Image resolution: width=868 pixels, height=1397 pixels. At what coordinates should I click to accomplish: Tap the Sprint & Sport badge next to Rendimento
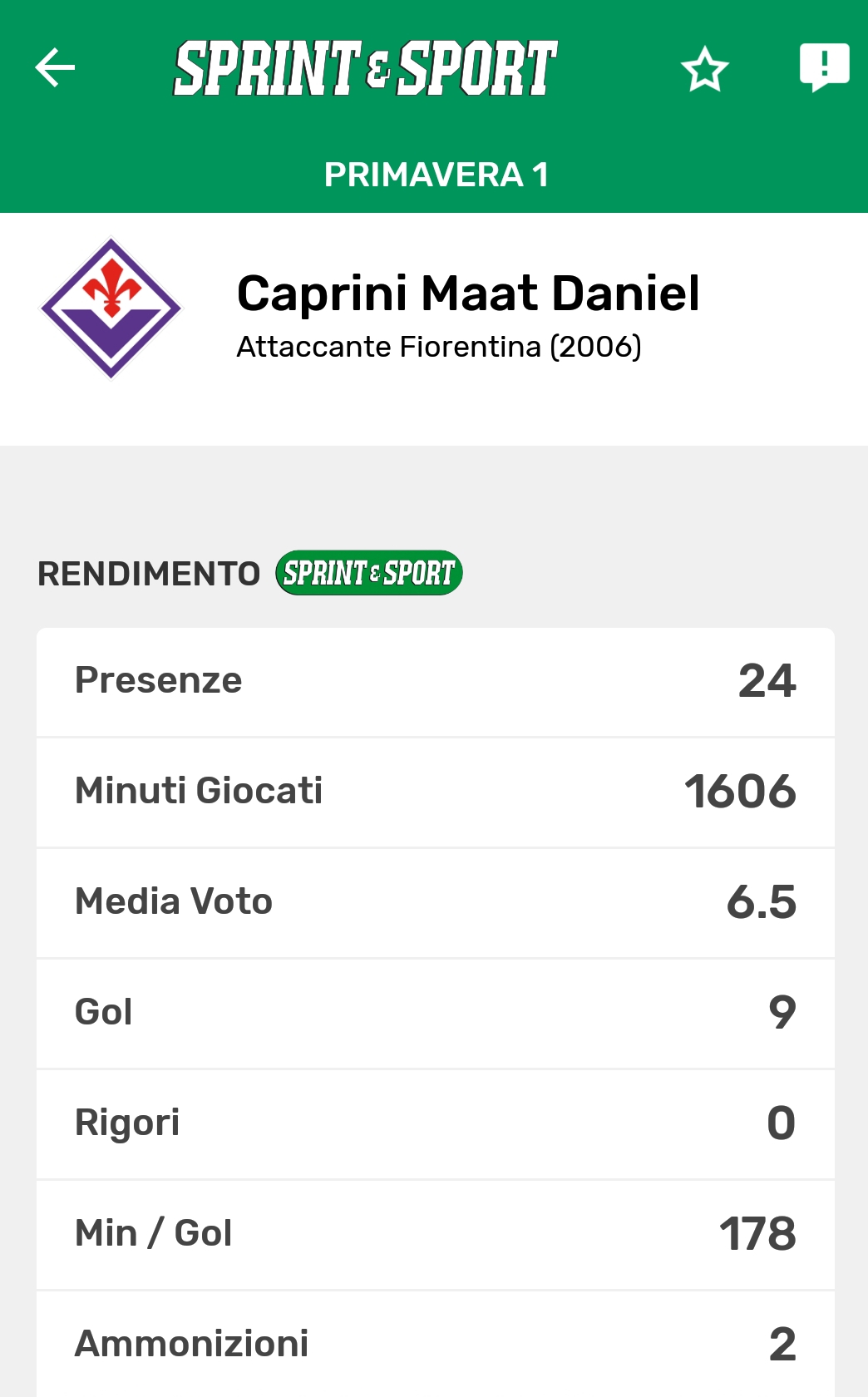point(369,573)
